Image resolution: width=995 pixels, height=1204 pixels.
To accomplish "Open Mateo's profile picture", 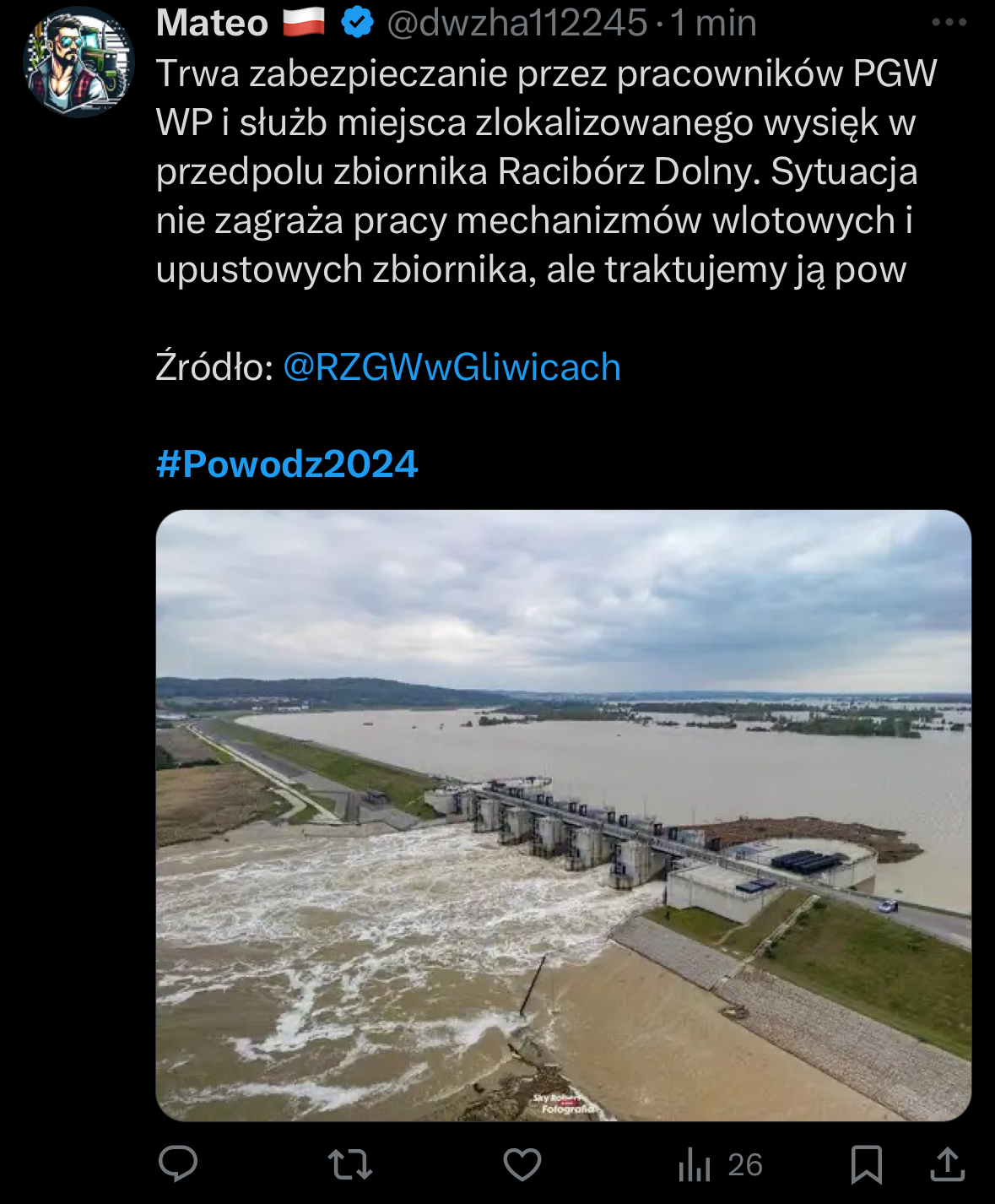I will (x=79, y=62).
